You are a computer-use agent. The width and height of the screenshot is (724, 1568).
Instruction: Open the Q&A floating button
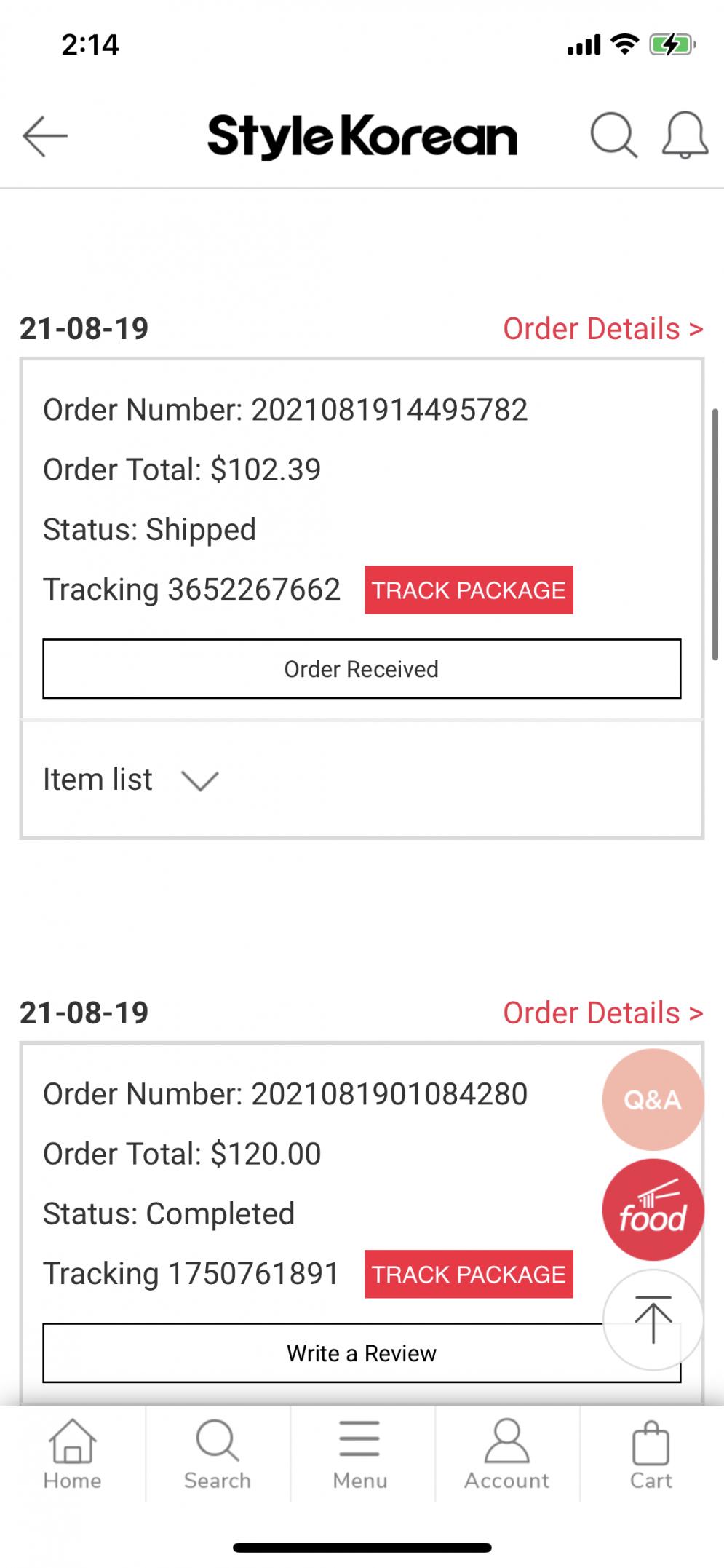point(653,1100)
